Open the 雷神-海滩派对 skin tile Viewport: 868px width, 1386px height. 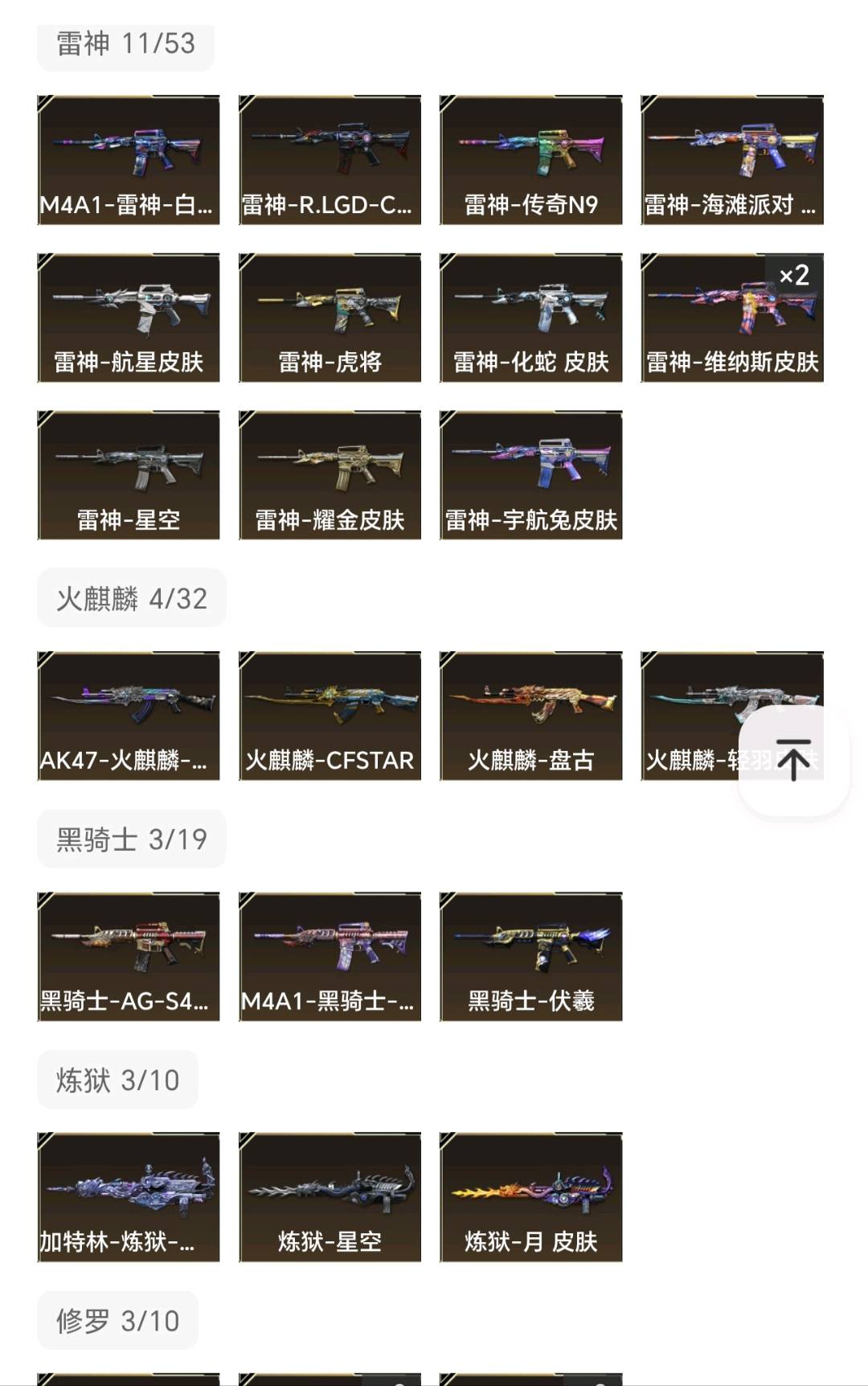pyautogui.click(x=731, y=159)
